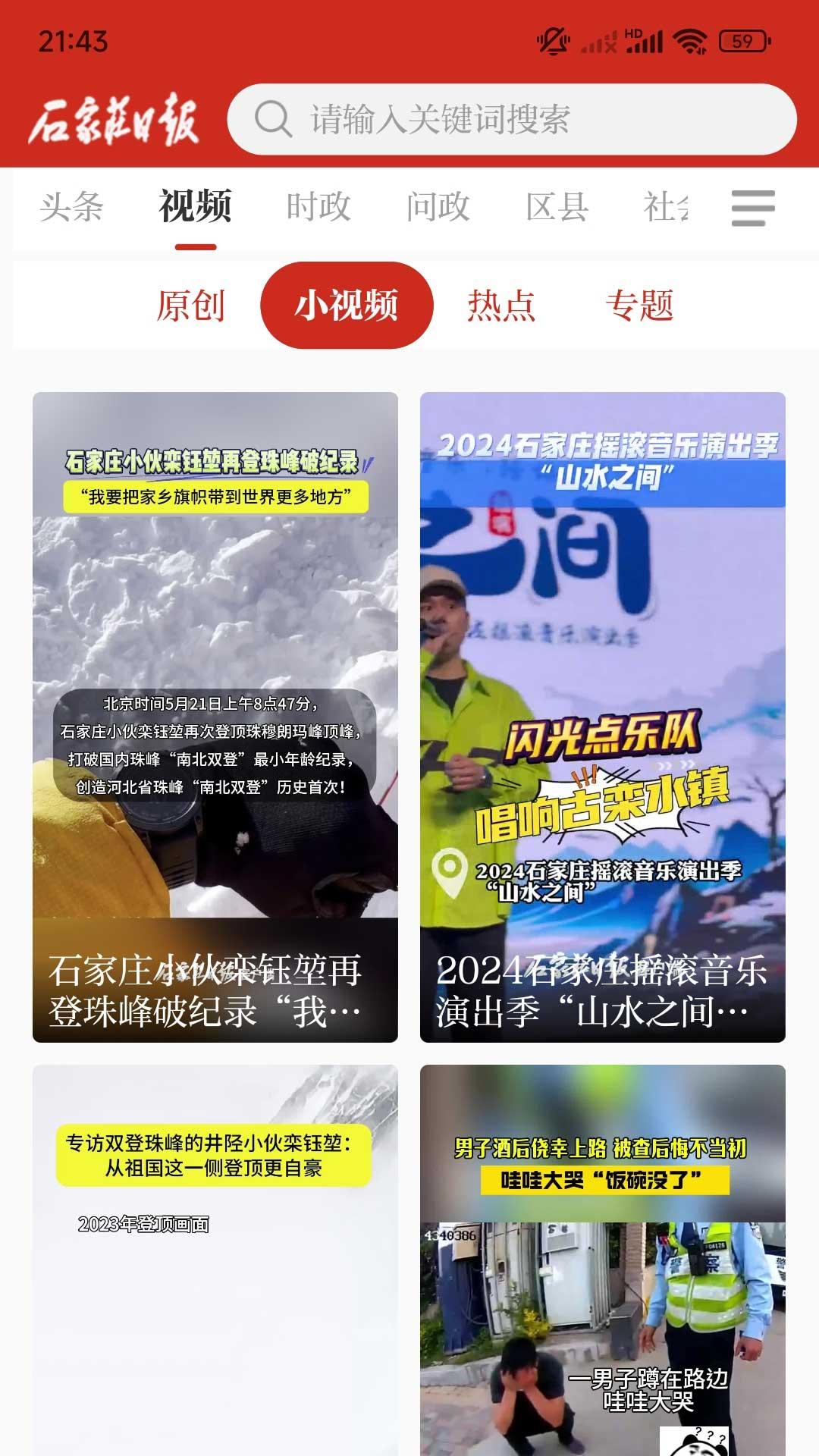
Task: Switch to the 时政 tab
Action: pos(318,206)
